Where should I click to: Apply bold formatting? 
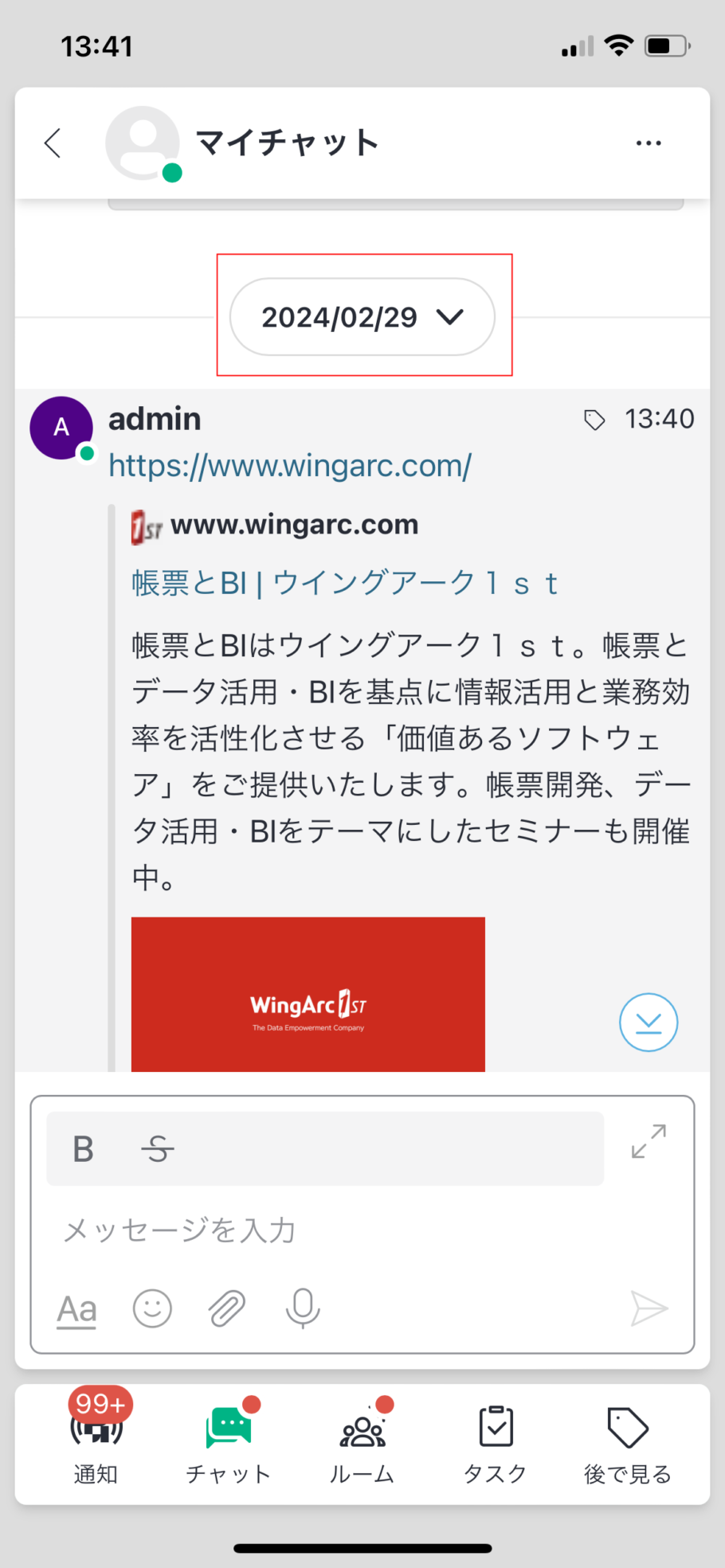(x=84, y=1149)
